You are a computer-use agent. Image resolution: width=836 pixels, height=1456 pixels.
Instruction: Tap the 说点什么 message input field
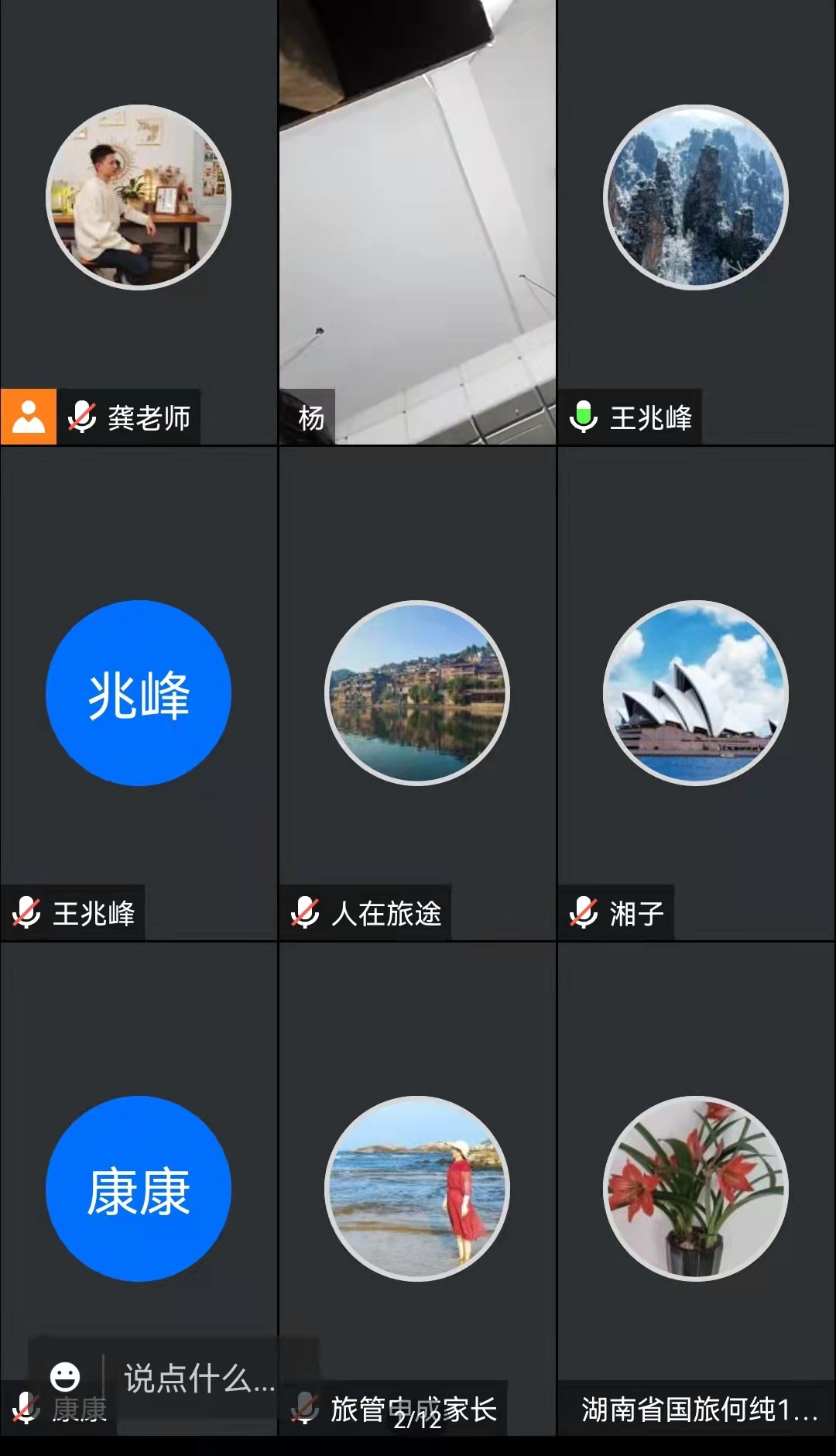coord(199,1379)
